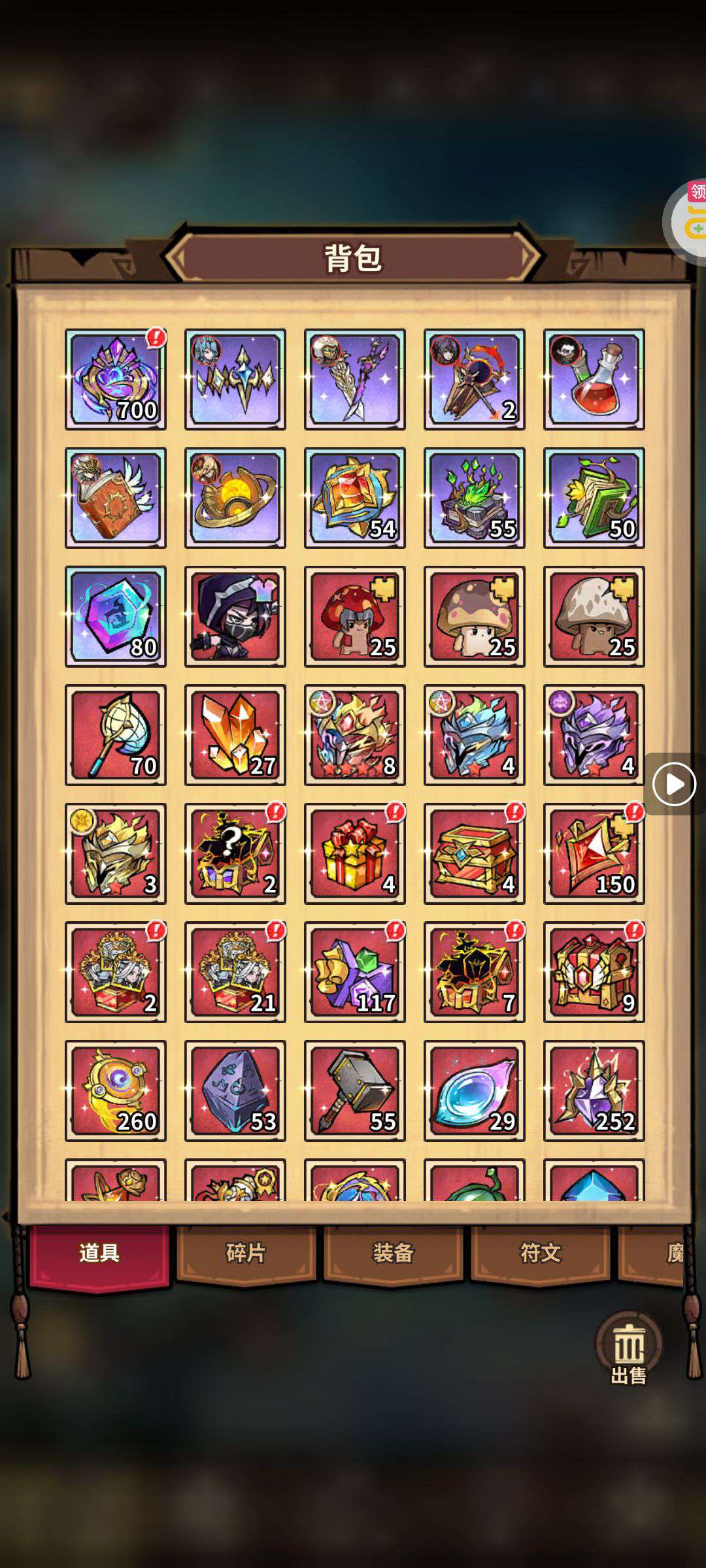The width and height of the screenshot is (706, 1568).
Task: Select the teal rune gem with 80
Action: (116, 616)
